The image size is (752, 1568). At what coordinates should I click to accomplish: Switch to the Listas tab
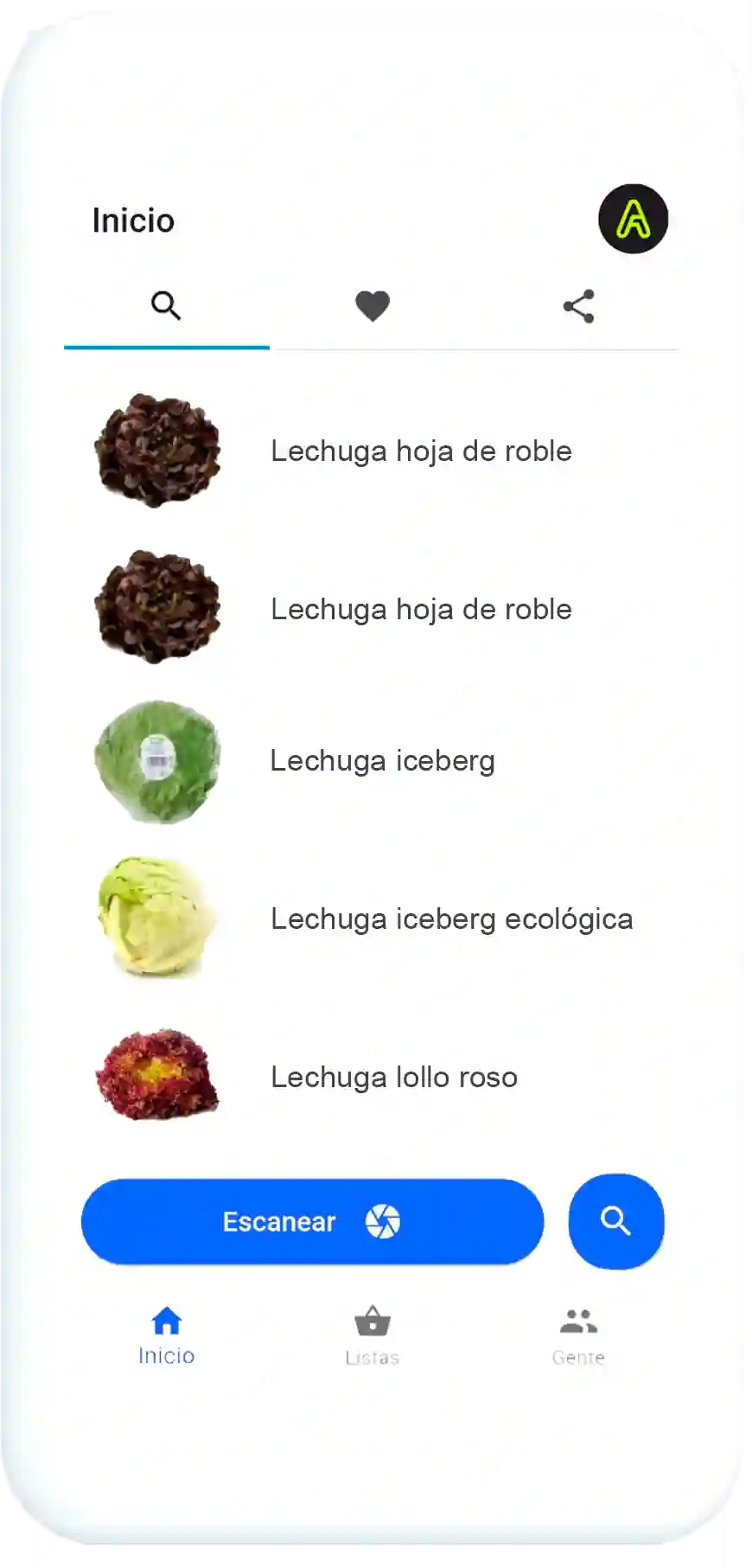373,1335
